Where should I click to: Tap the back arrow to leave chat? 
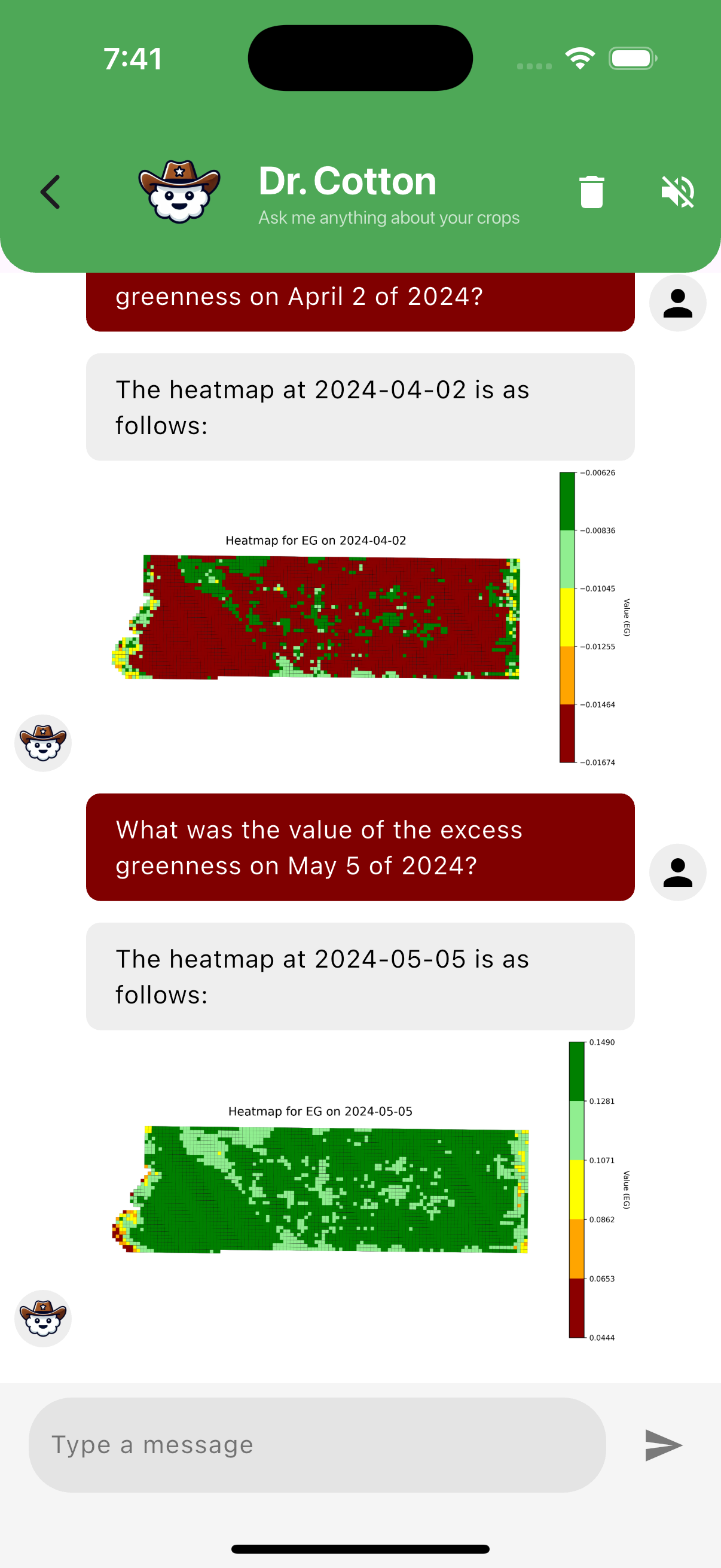[50, 192]
